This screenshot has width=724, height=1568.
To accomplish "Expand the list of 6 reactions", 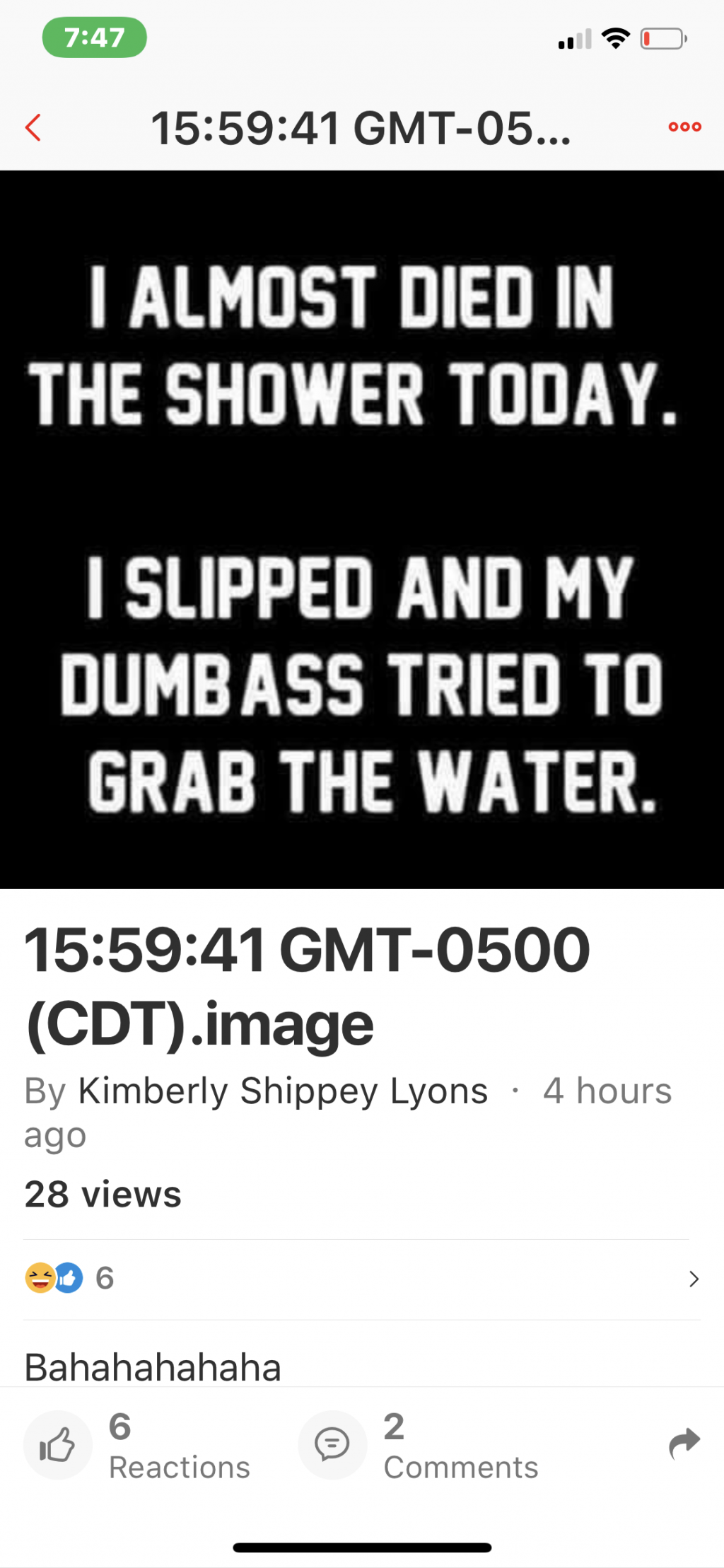I will tap(693, 1279).
